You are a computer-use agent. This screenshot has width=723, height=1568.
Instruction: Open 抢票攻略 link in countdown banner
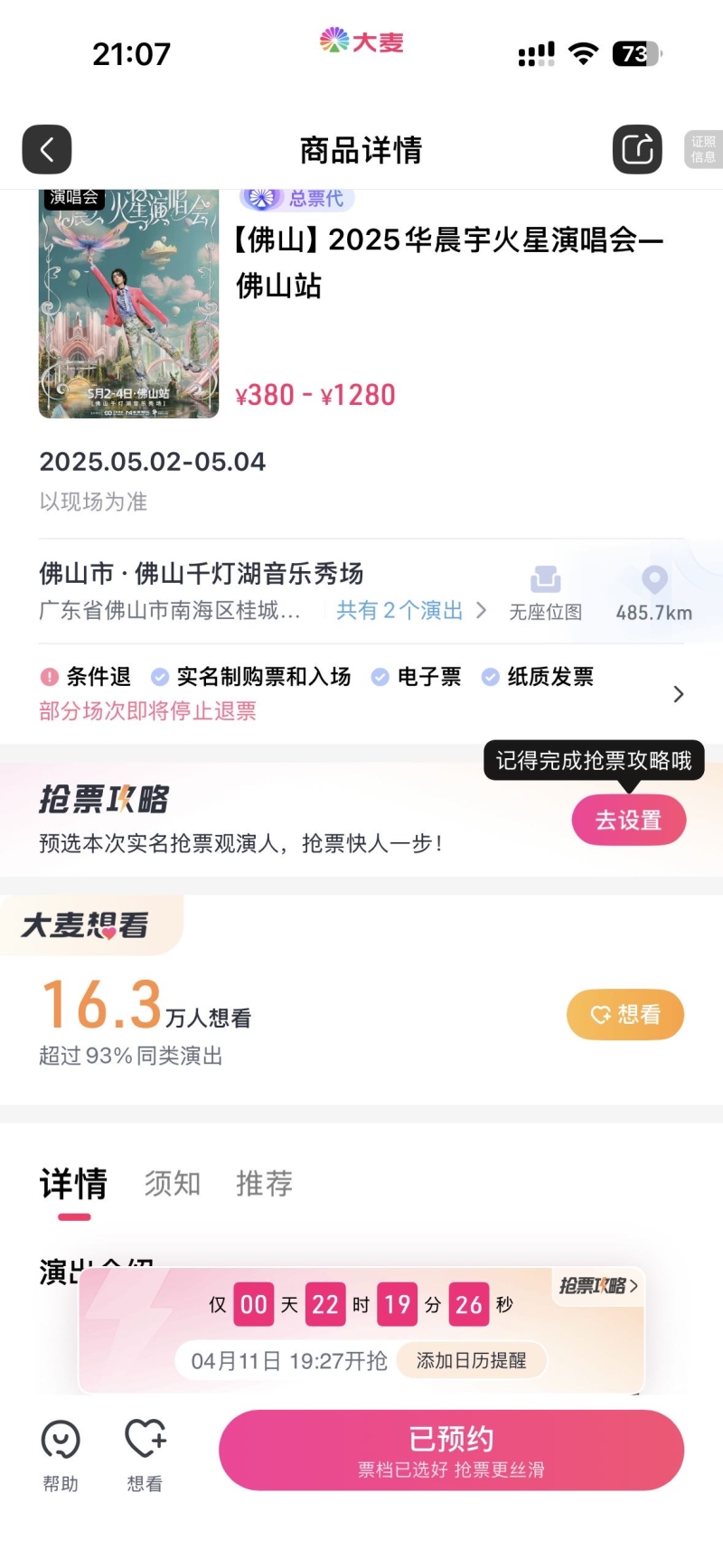point(598,1286)
